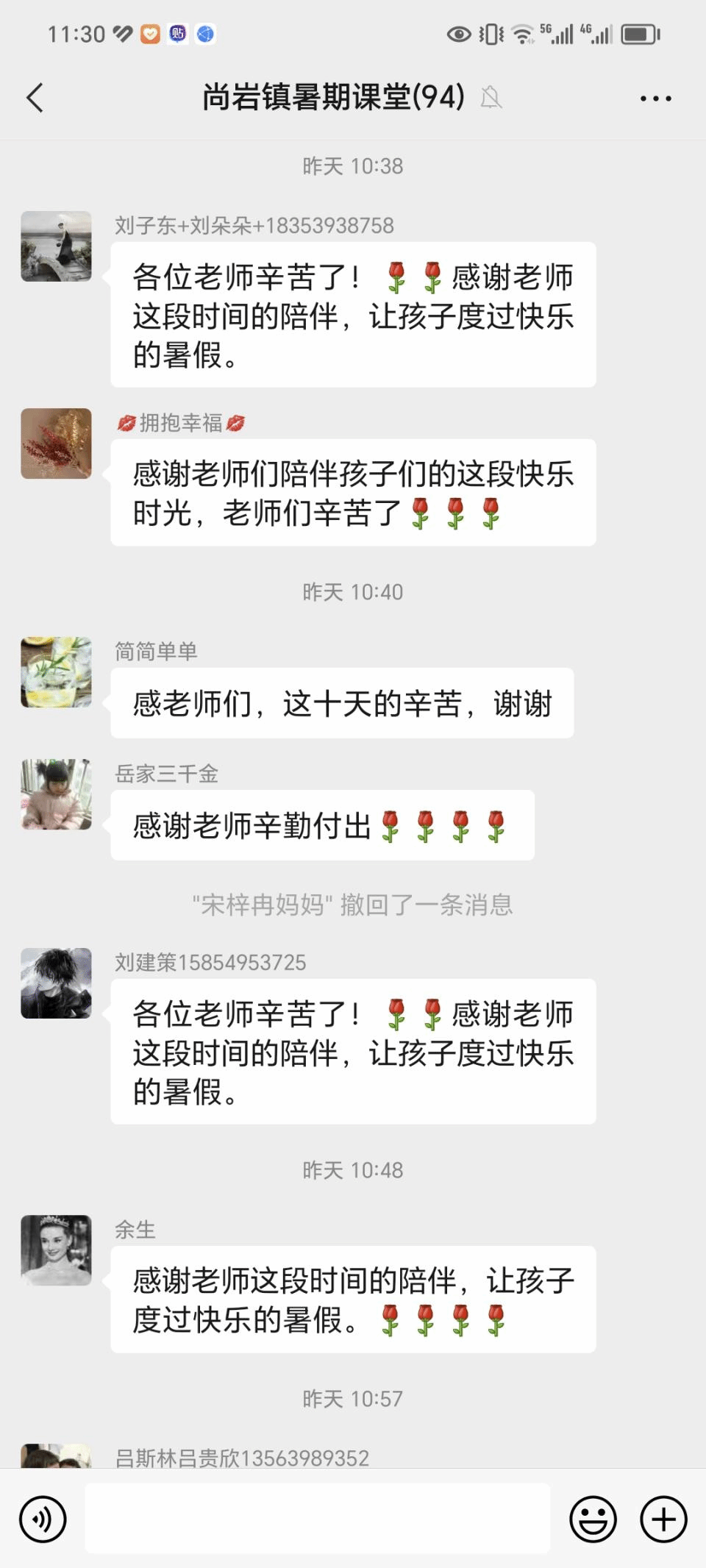Open profile avatar of 刘子东+刘朵朵
The width and height of the screenshot is (706, 1568).
57,246
